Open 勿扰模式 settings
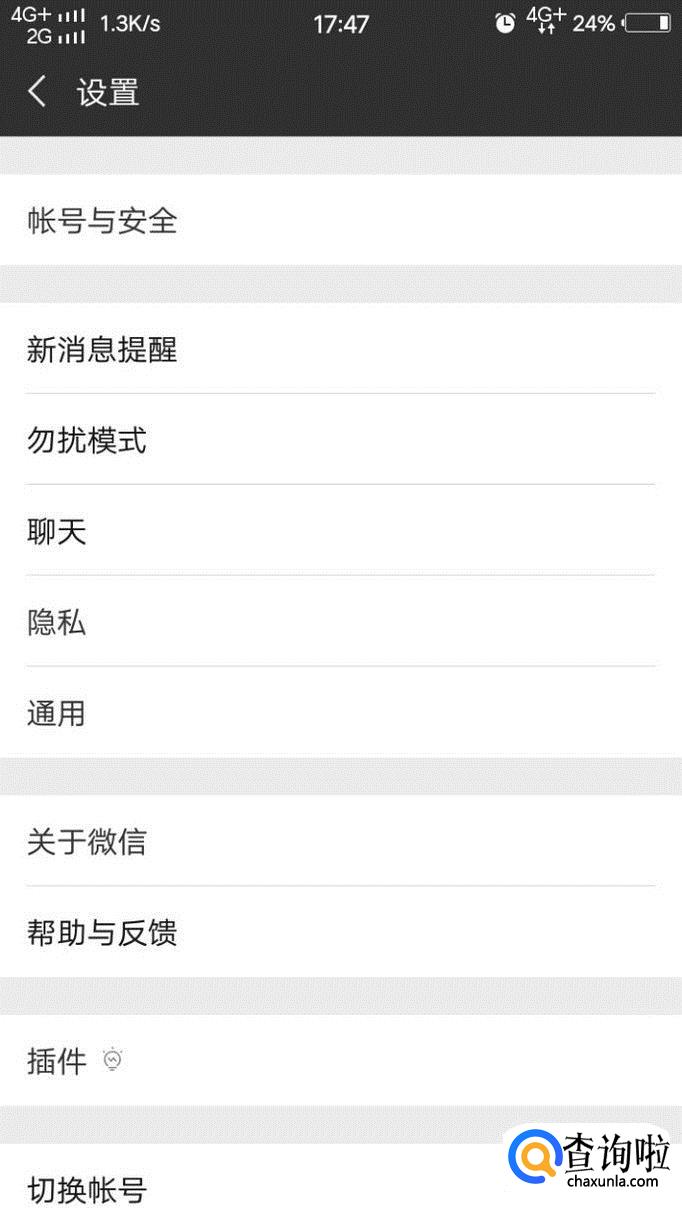 [x=87, y=440]
